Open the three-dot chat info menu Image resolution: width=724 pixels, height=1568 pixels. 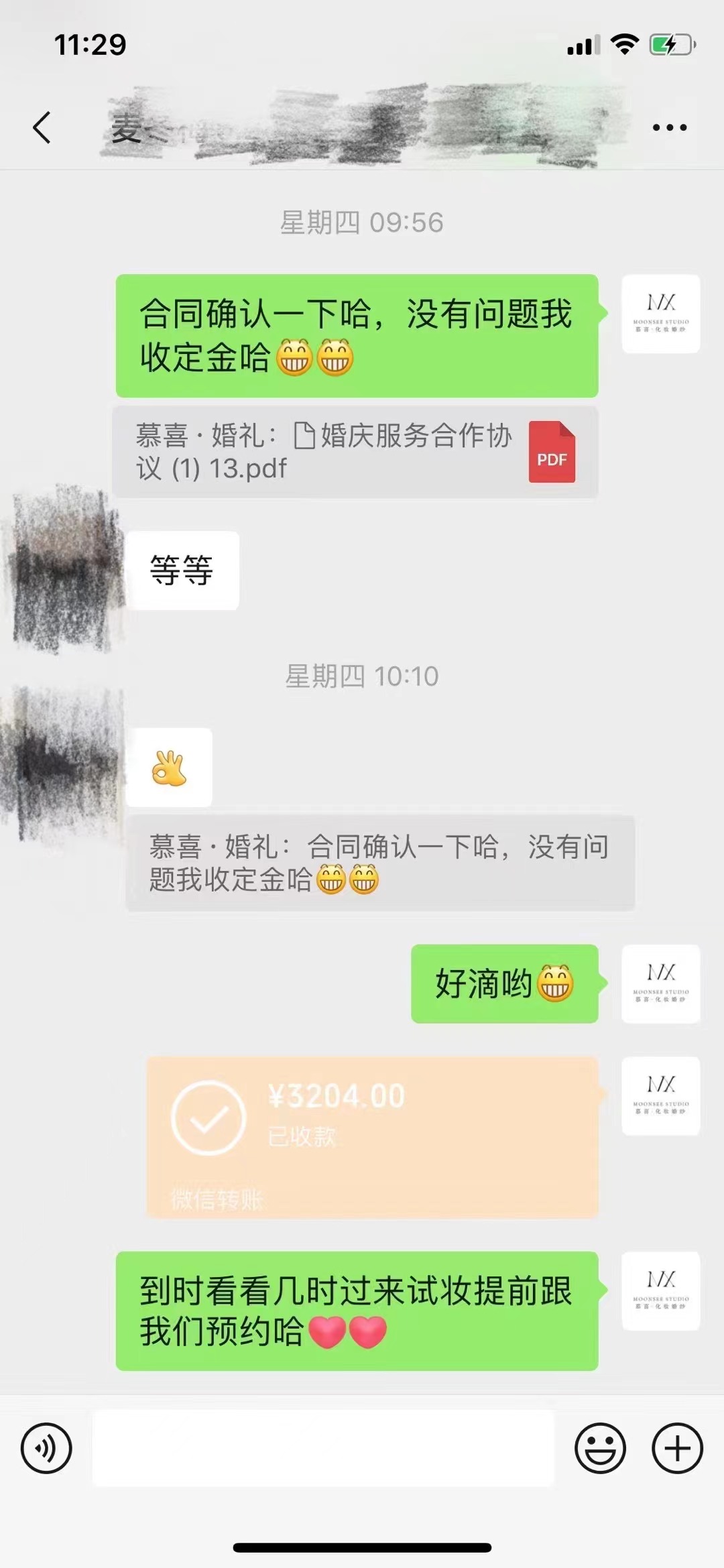669,127
